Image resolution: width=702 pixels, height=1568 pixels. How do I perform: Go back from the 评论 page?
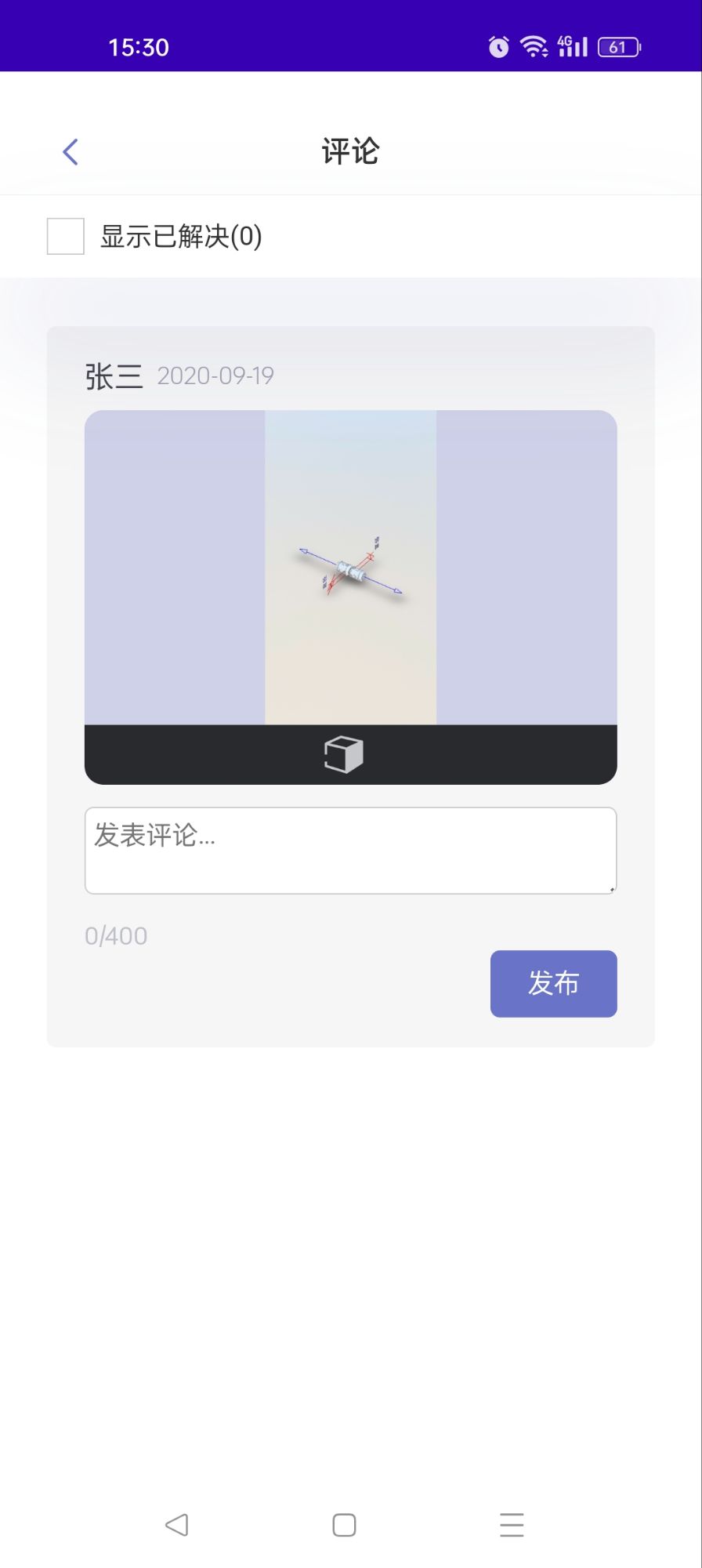point(71,152)
